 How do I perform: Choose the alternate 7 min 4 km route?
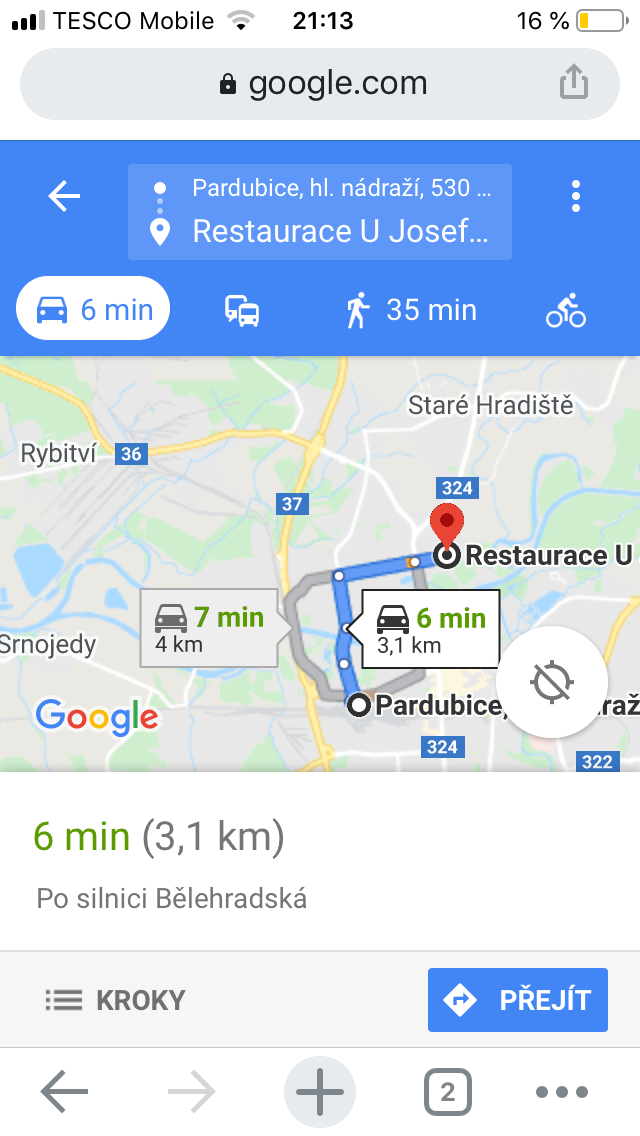(209, 628)
